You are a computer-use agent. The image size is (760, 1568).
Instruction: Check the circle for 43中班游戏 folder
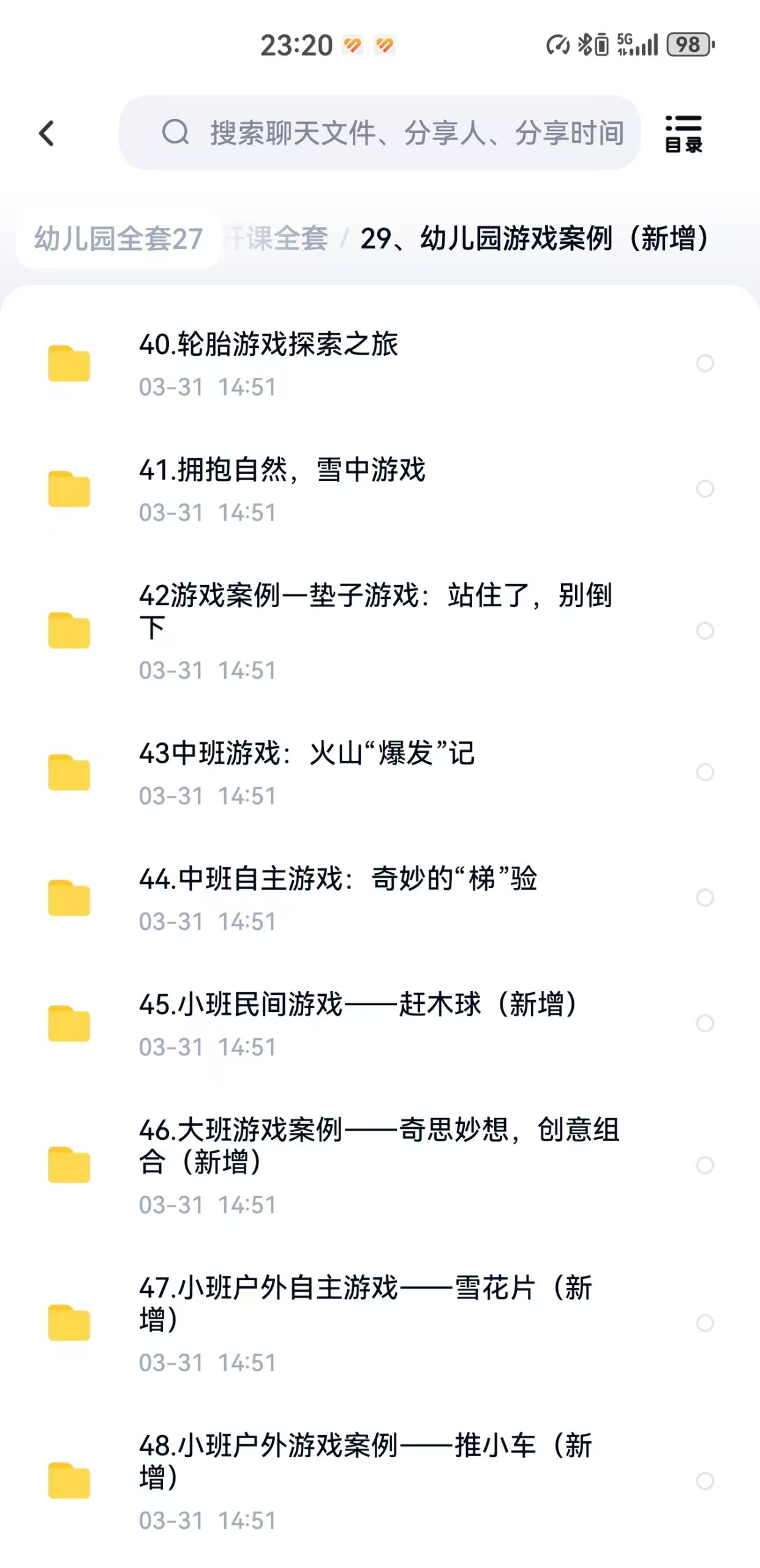click(705, 772)
